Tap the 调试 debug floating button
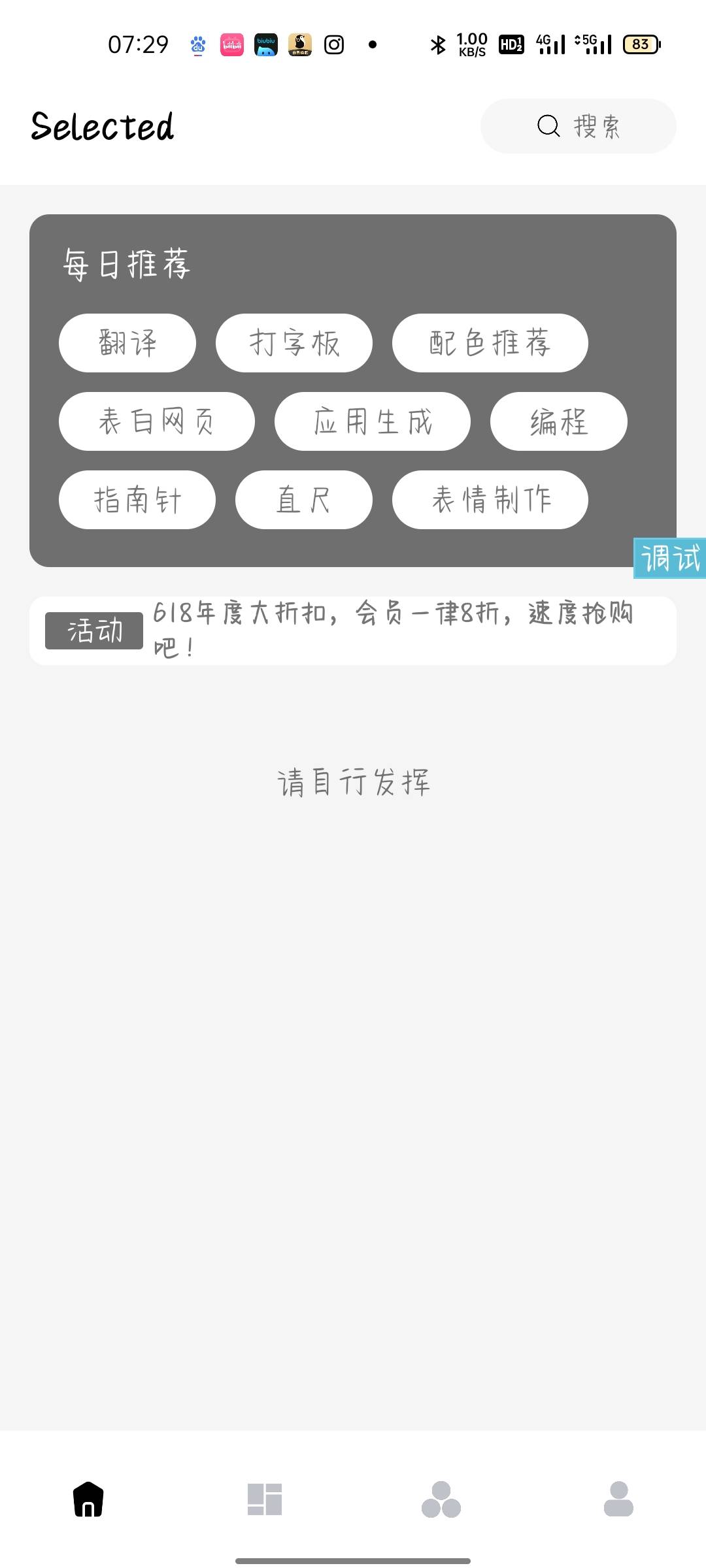 (x=670, y=559)
